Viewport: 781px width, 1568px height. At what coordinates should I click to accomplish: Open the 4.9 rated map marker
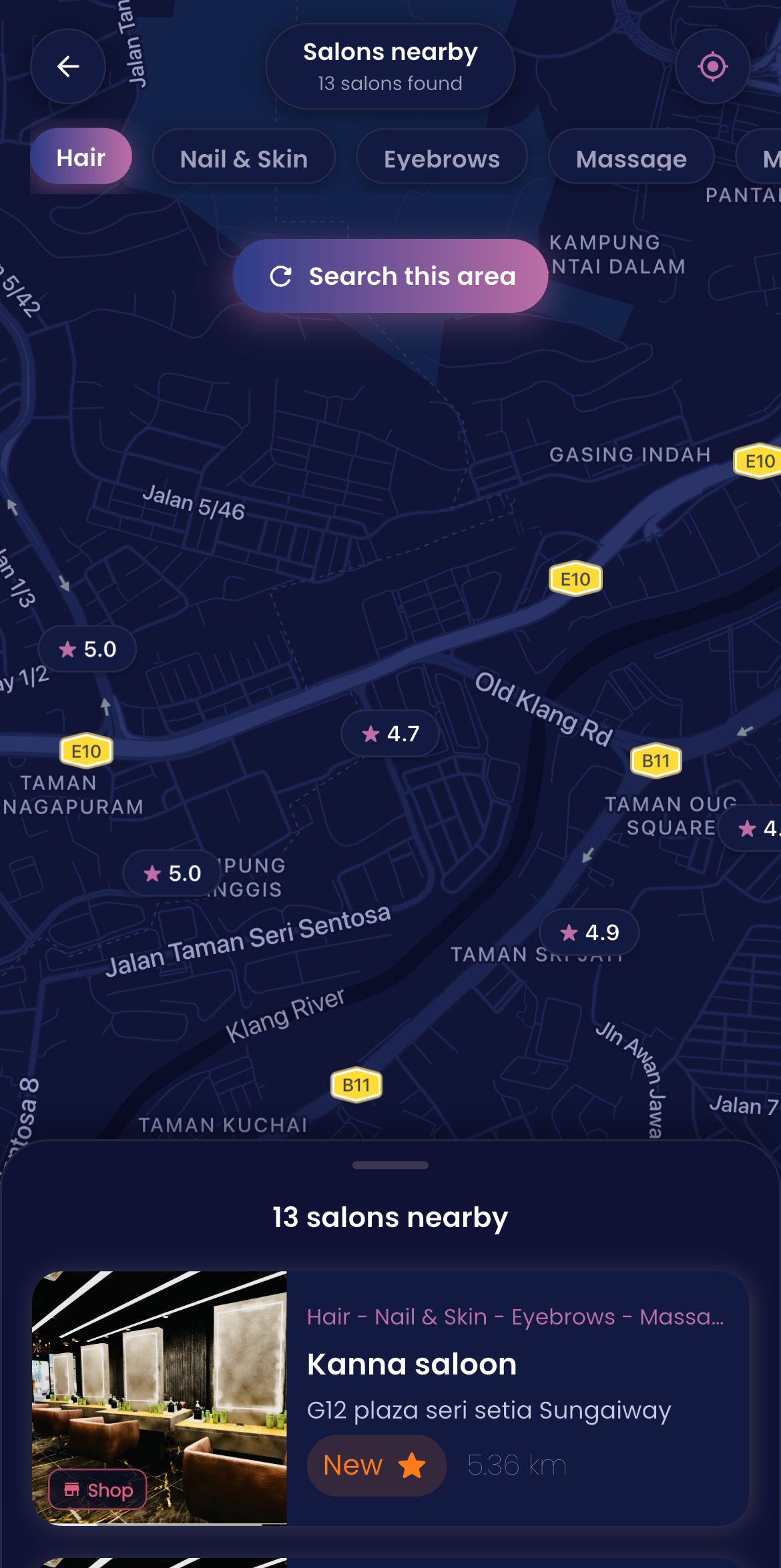point(589,932)
